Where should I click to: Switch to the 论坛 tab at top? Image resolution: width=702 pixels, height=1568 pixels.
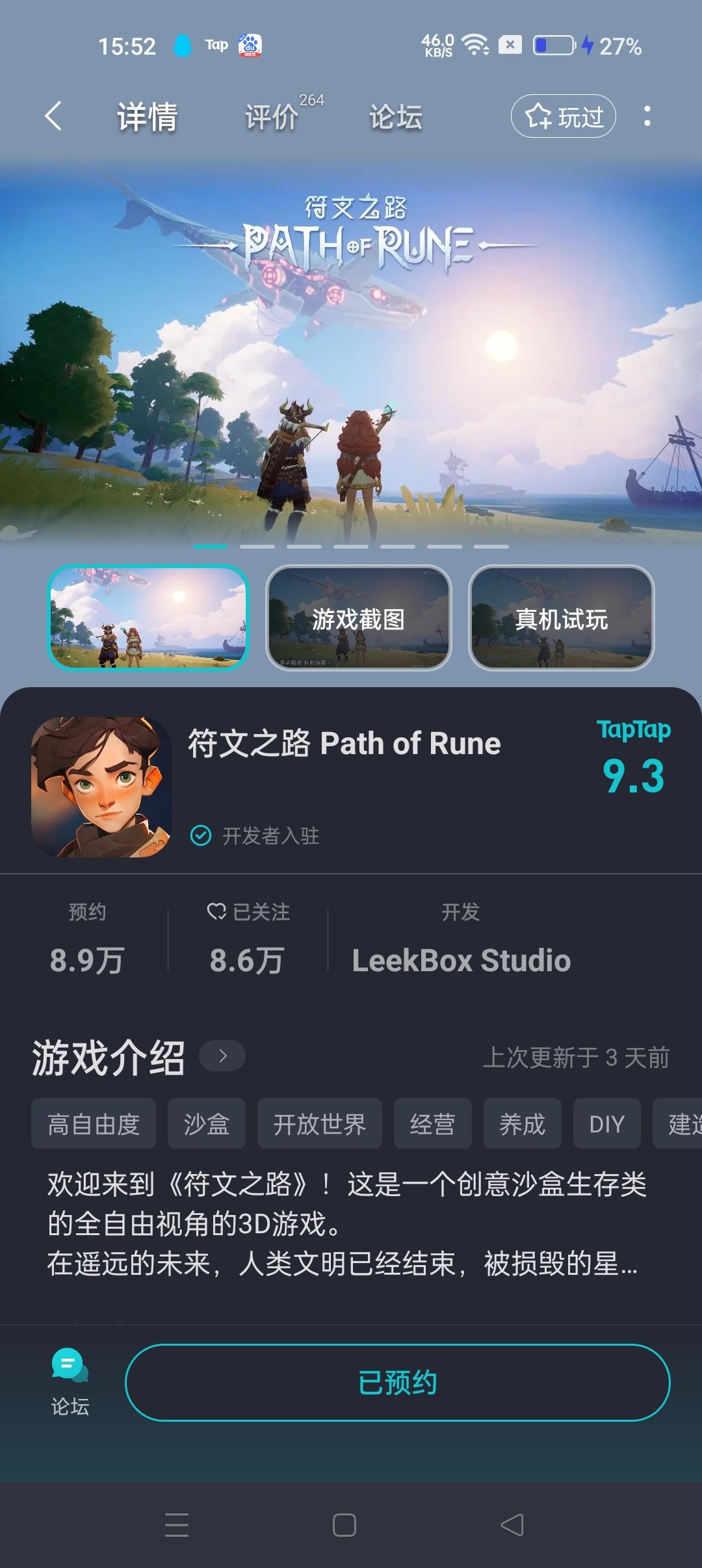[x=396, y=117]
